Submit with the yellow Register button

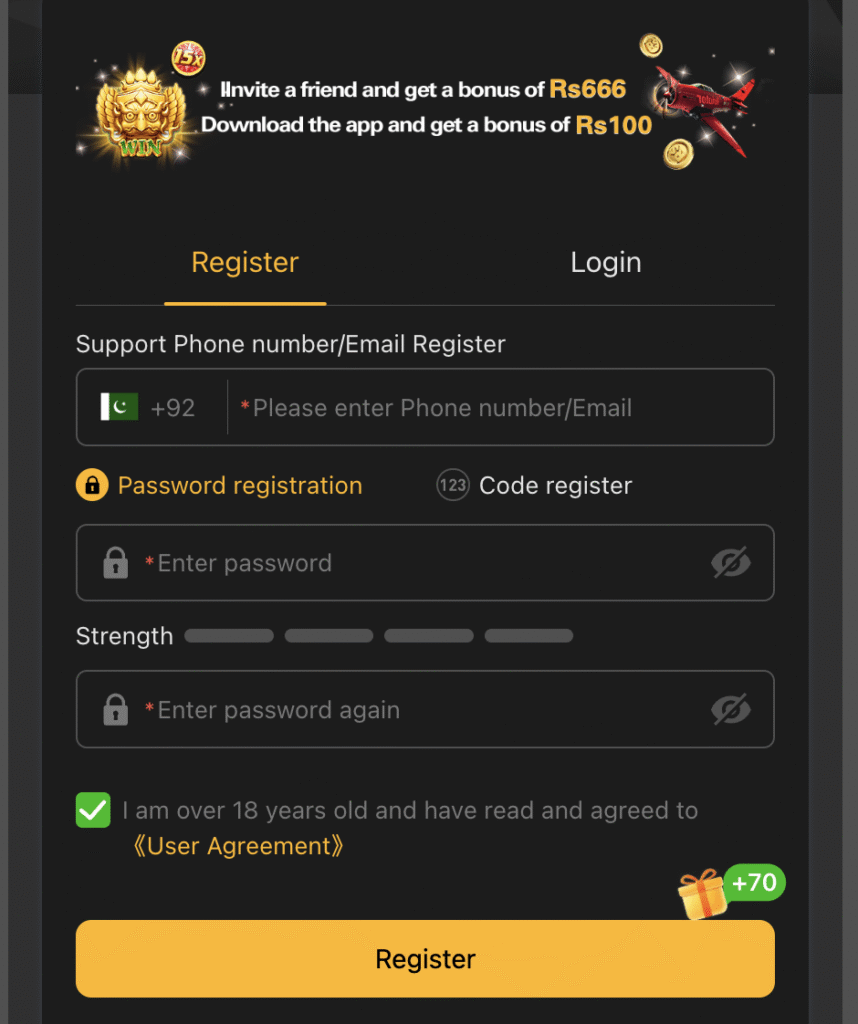click(425, 959)
